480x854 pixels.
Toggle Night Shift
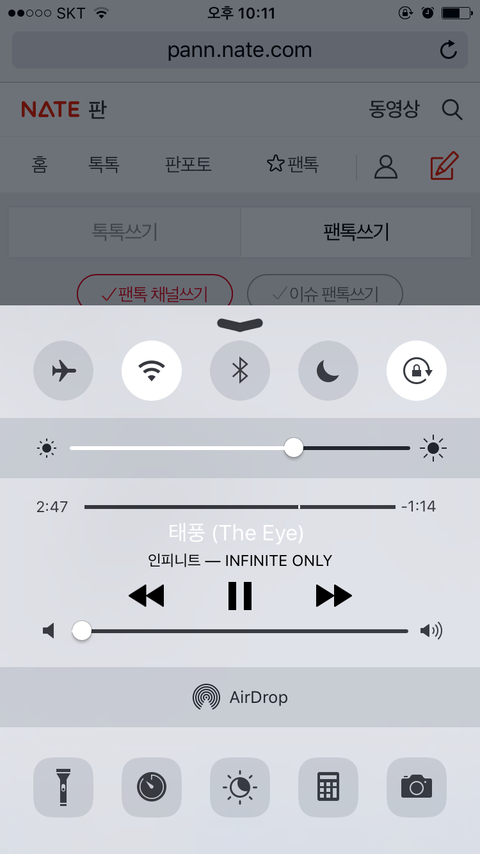click(240, 787)
